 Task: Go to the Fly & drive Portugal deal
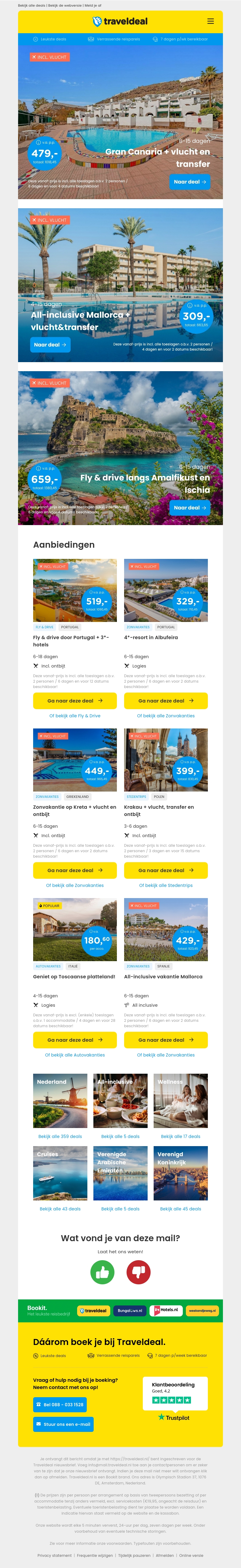(75, 701)
